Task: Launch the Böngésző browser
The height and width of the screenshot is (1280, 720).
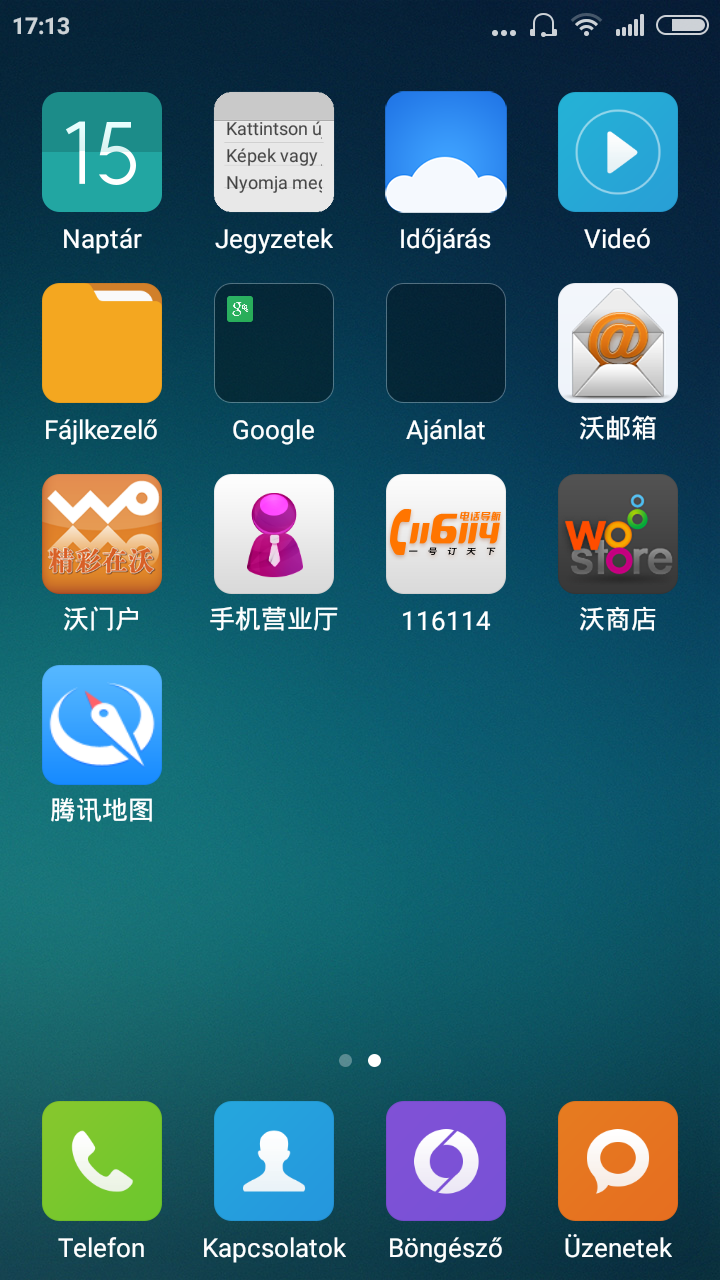Action: [446, 1161]
